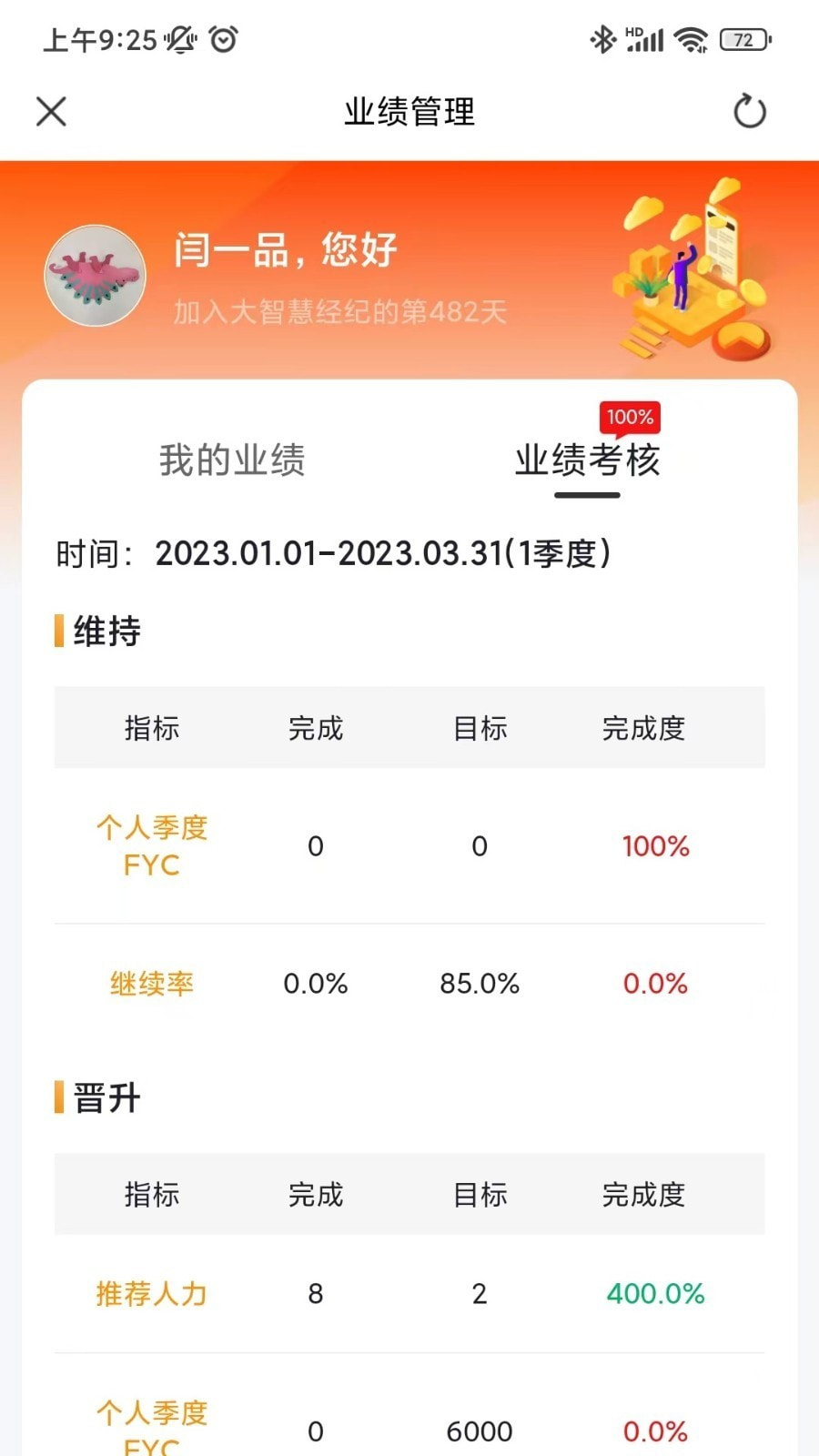819x1456 pixels.
Task: Close the 业绩管理 page
Action: click(51, 112)
